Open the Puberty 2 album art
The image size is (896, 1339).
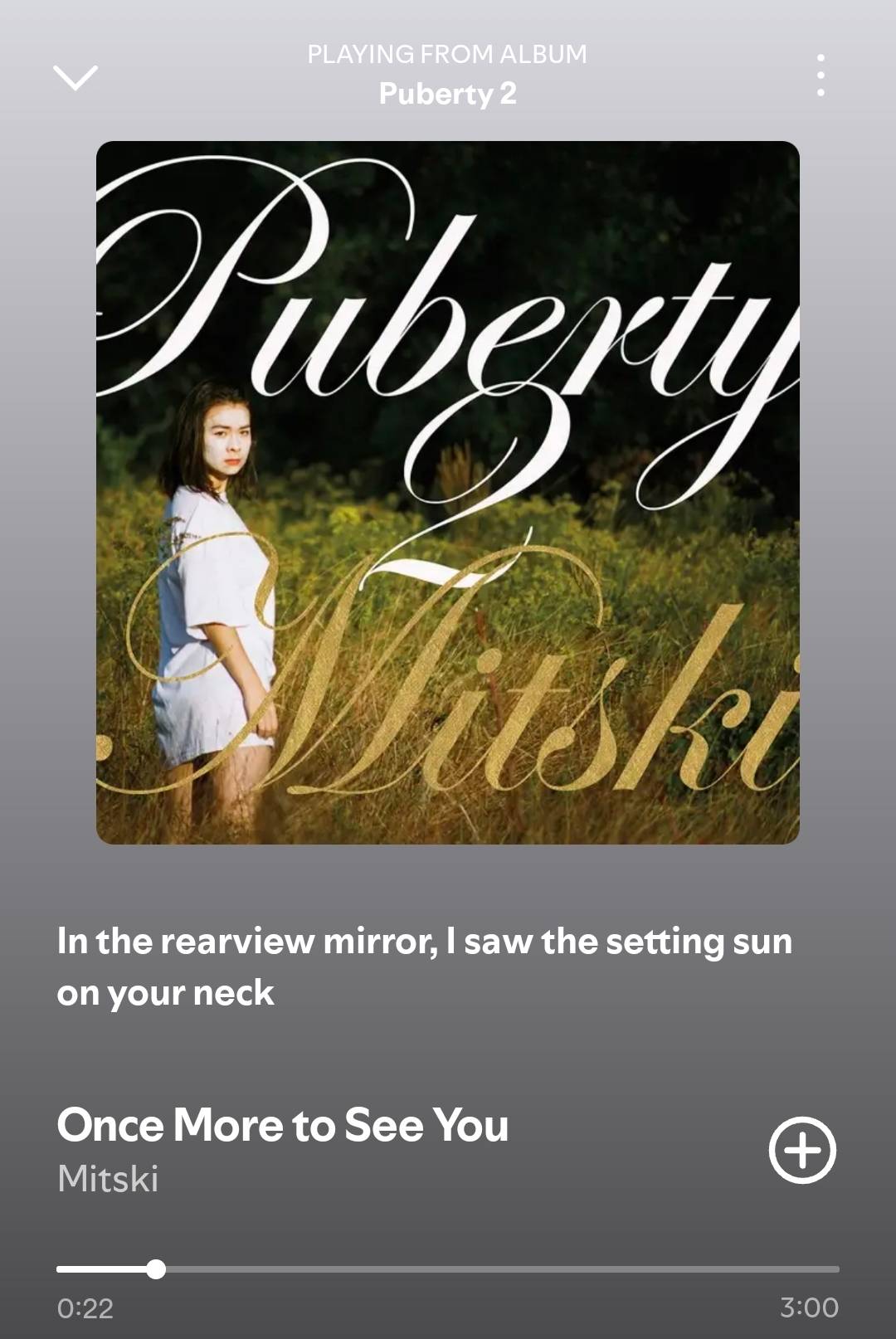(x=448, y=493)
